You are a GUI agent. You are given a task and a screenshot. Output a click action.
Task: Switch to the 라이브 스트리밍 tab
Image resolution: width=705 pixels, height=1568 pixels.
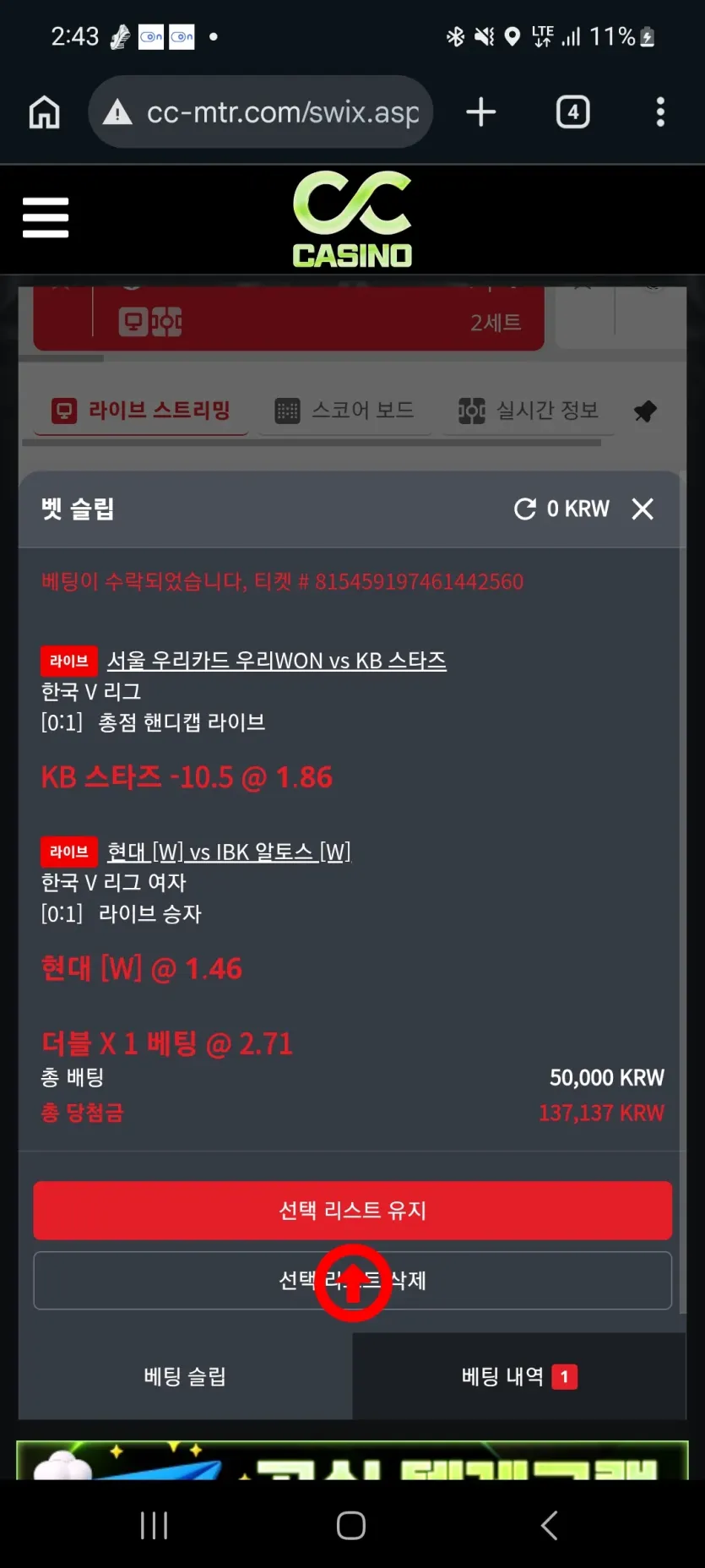141,411
